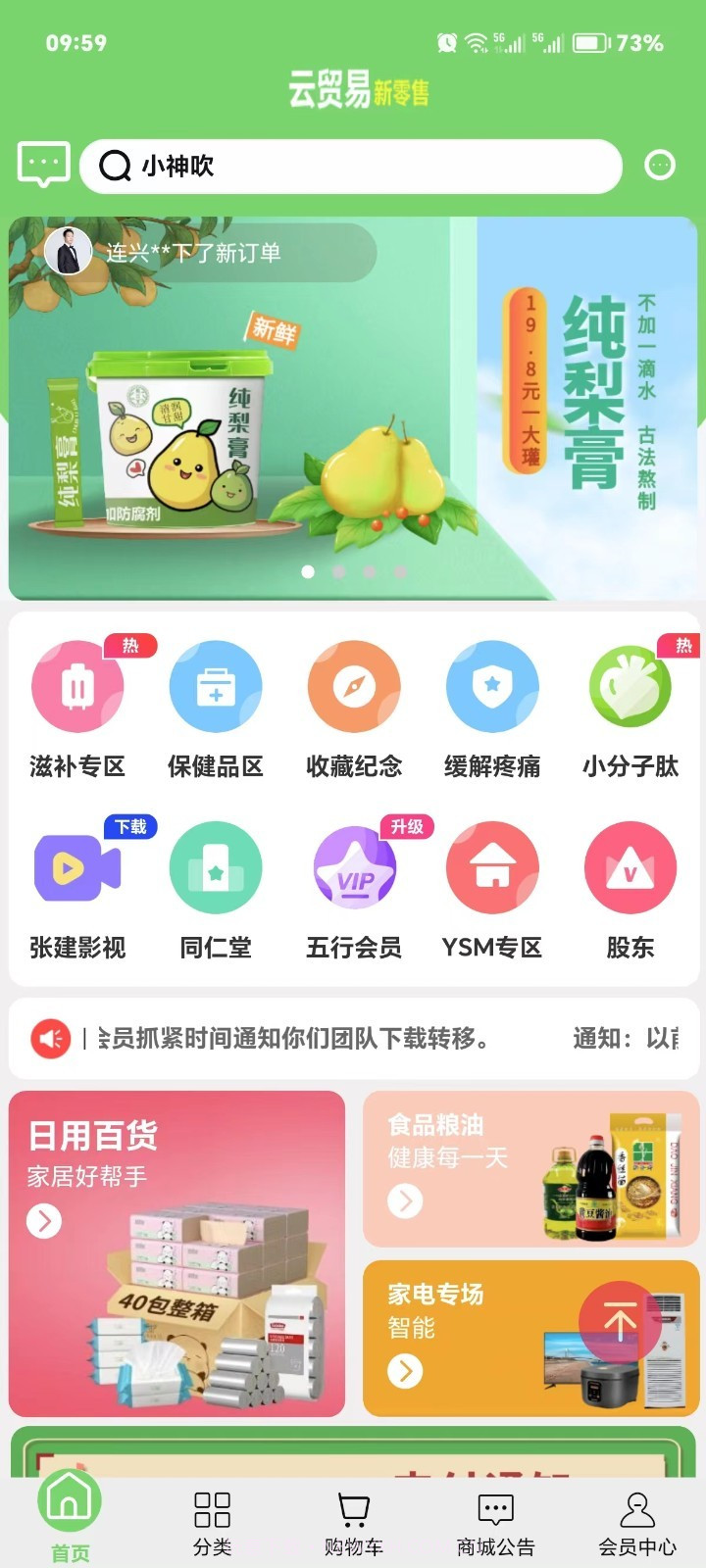
Task: Tap the 五行会员 VIP star icon
Action: (x=354, y=867)
